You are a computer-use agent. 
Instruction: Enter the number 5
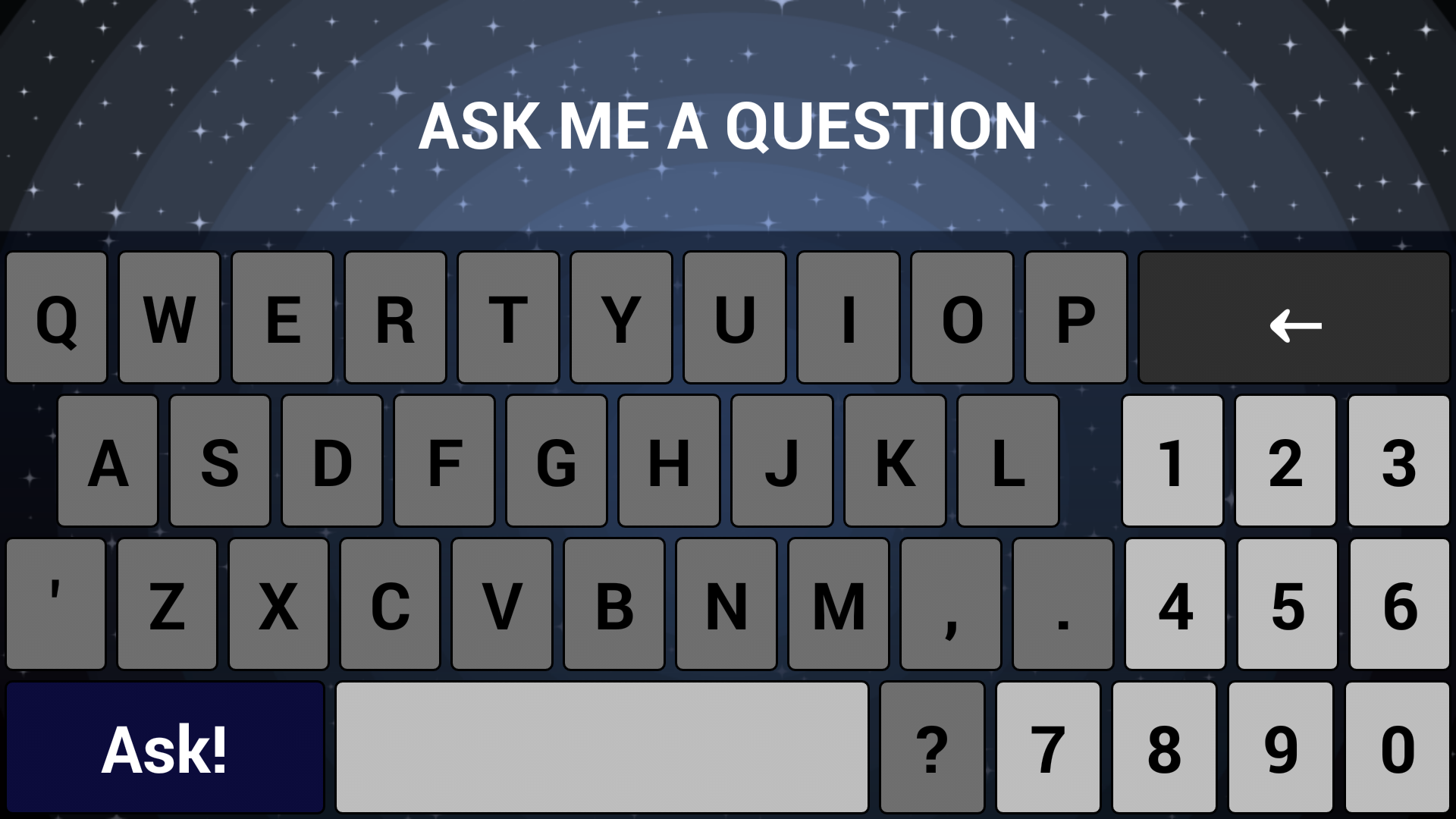pyautogui.click(x=1287, y=604)
